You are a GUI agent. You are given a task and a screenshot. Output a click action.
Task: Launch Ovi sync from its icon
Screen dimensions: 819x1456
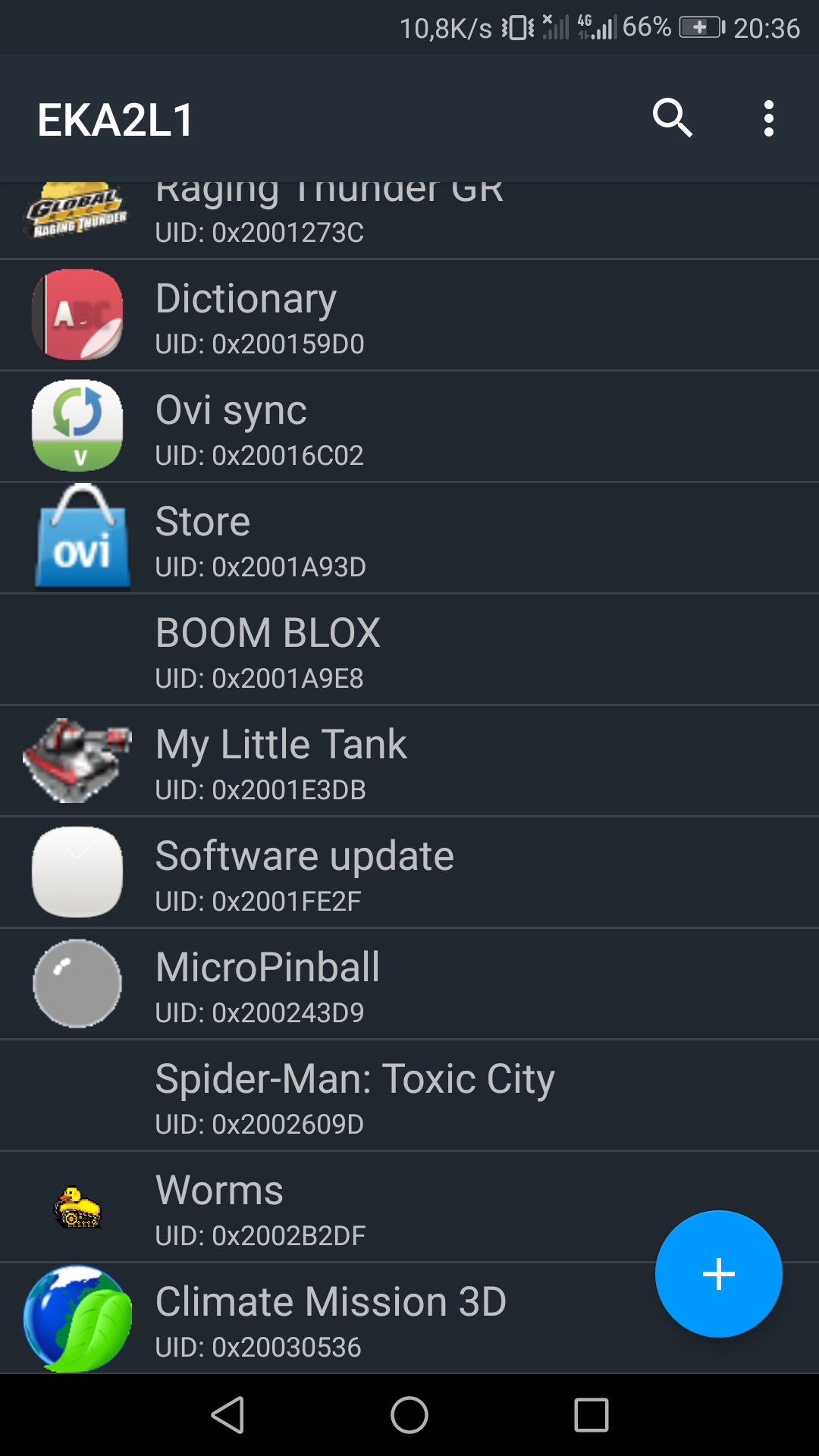pos(77,425)
